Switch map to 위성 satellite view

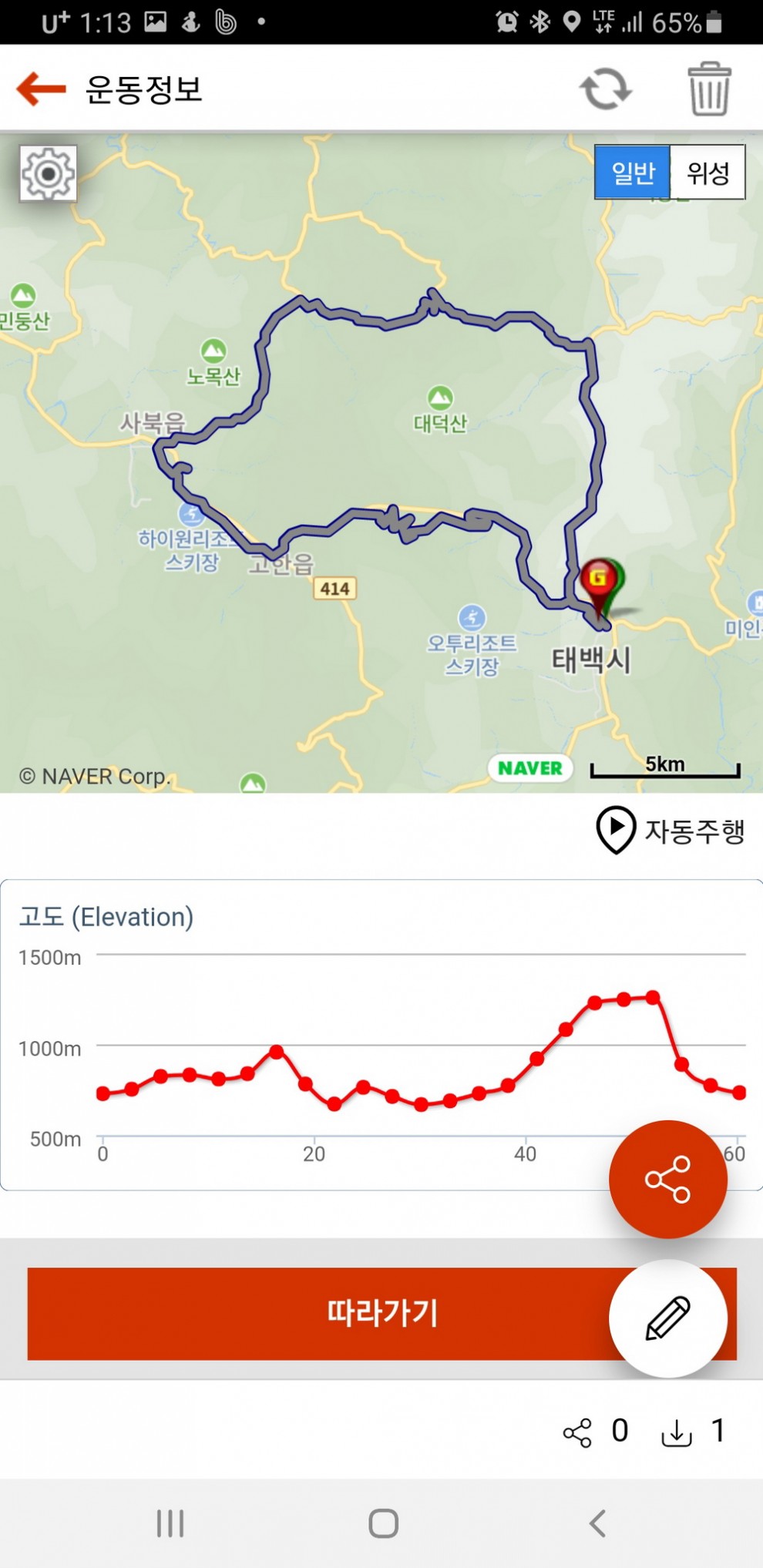708,173
